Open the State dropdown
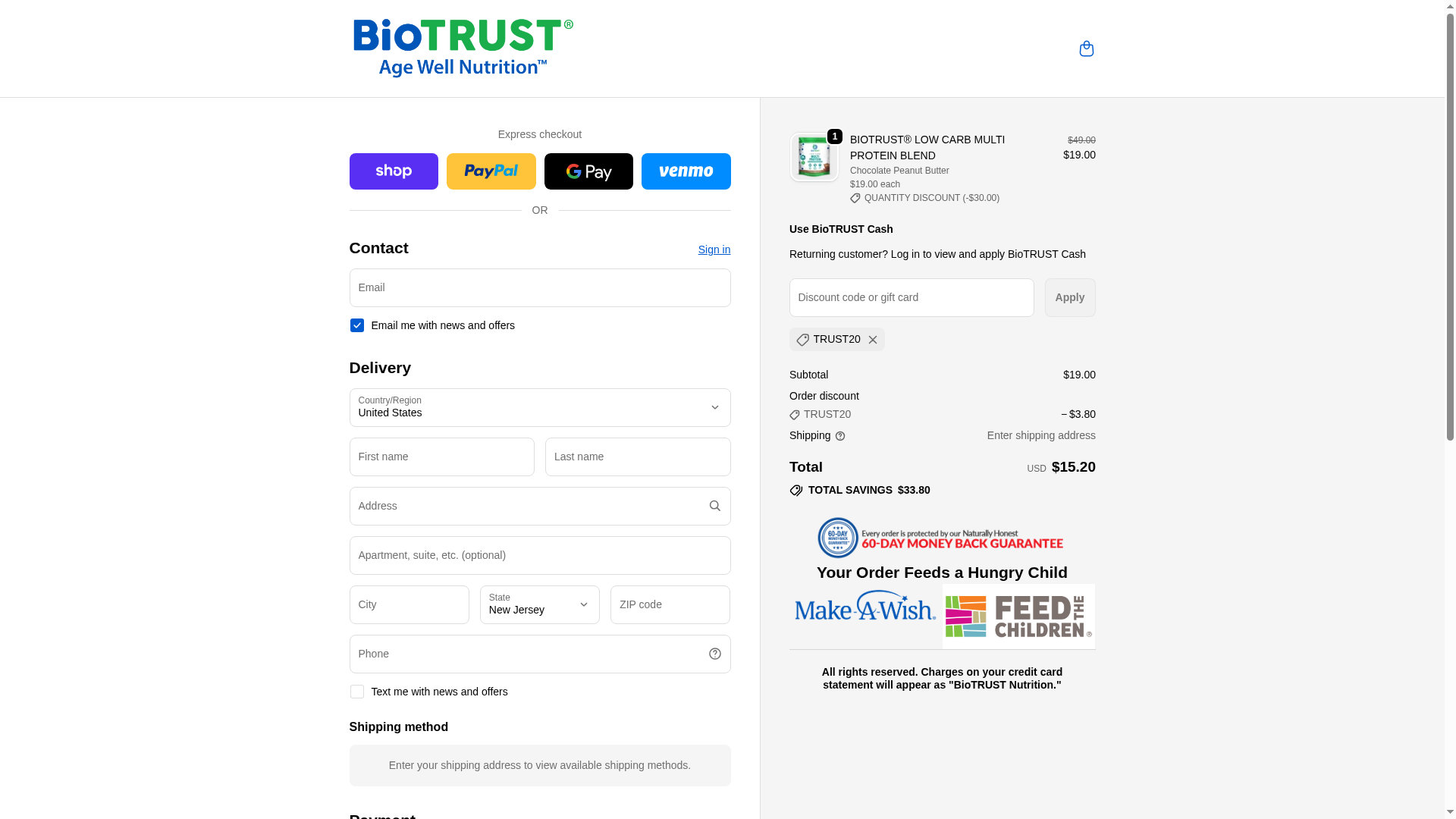The image size is (1456, 819). click(x=539, y=605)
